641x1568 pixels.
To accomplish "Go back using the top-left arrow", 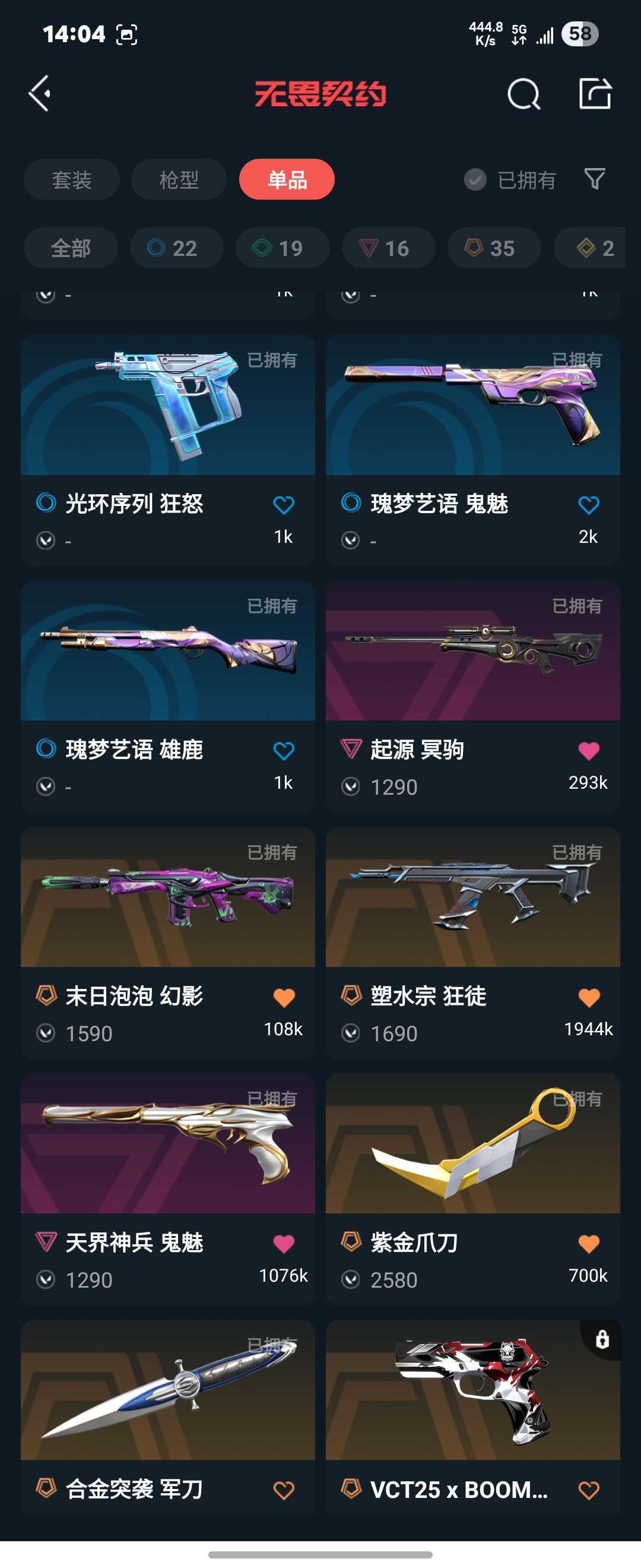I will click(x=40, y=94).
